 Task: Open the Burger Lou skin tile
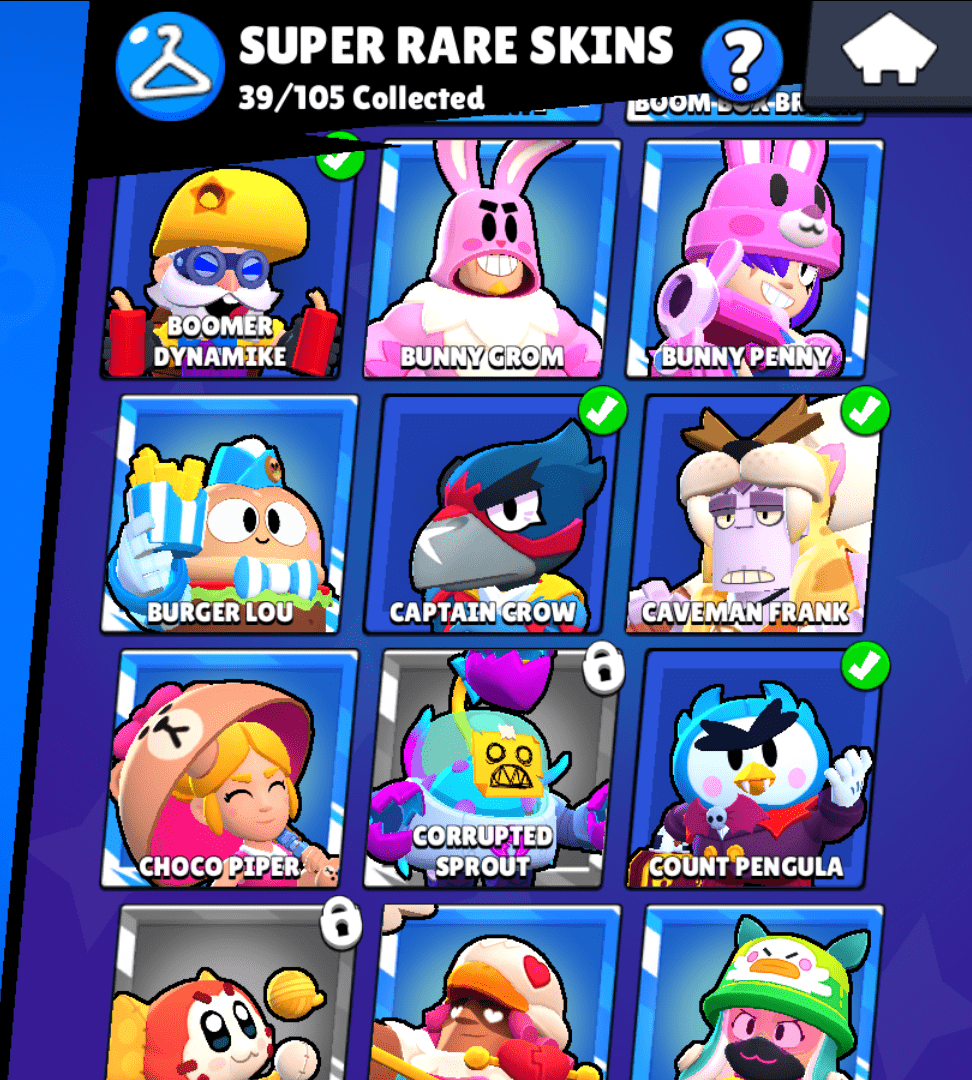coord(230,515)
